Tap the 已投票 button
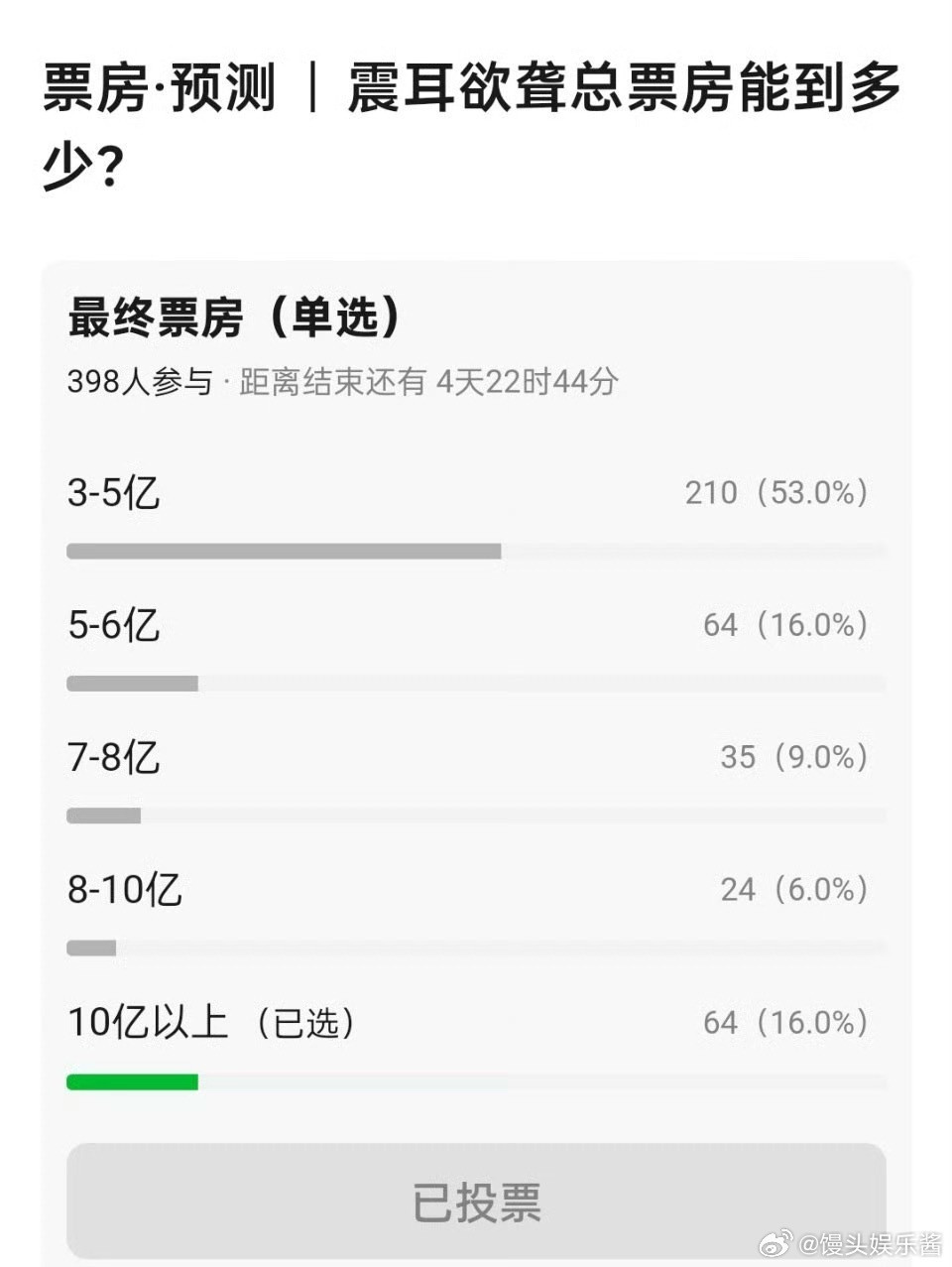 coord(476,1203)
